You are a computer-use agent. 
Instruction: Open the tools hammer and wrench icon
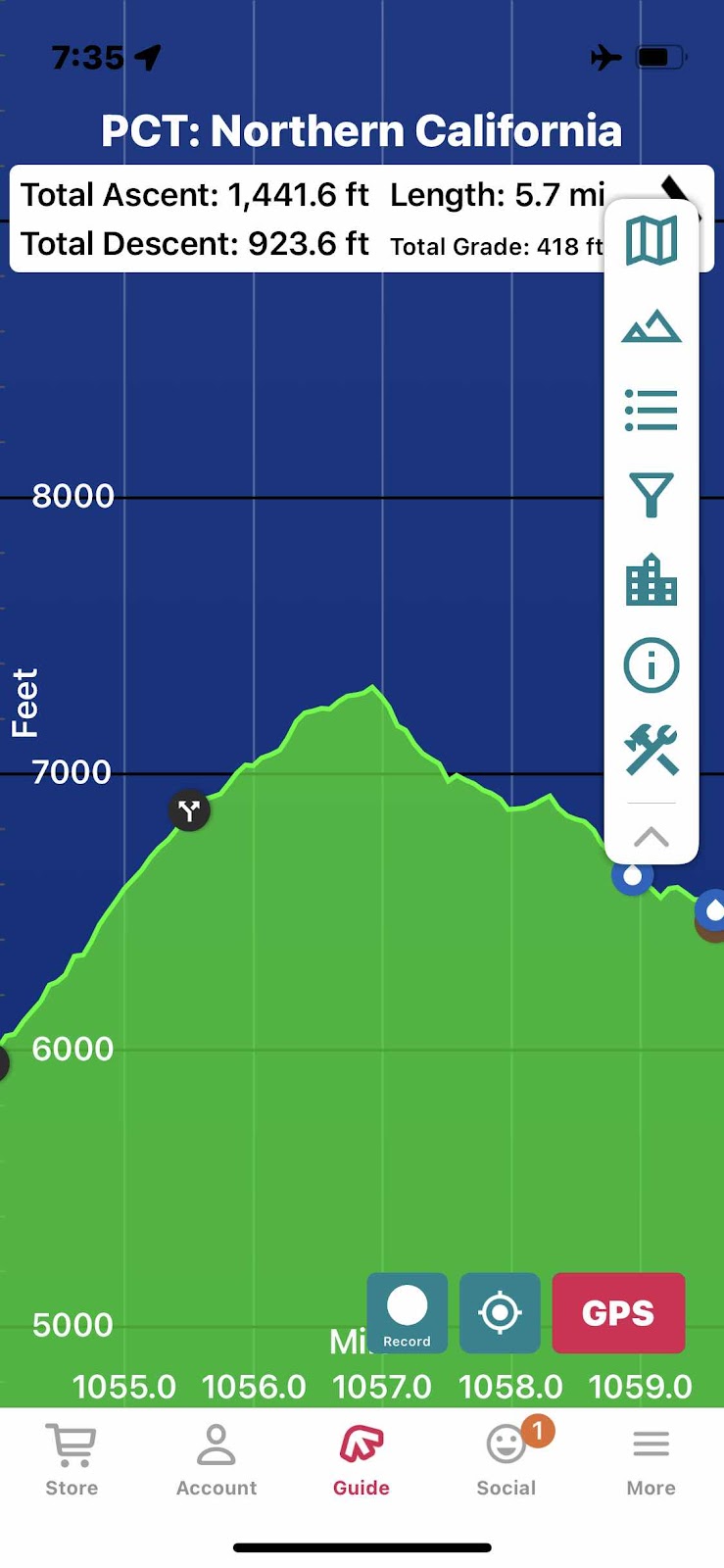click(652, 750)
